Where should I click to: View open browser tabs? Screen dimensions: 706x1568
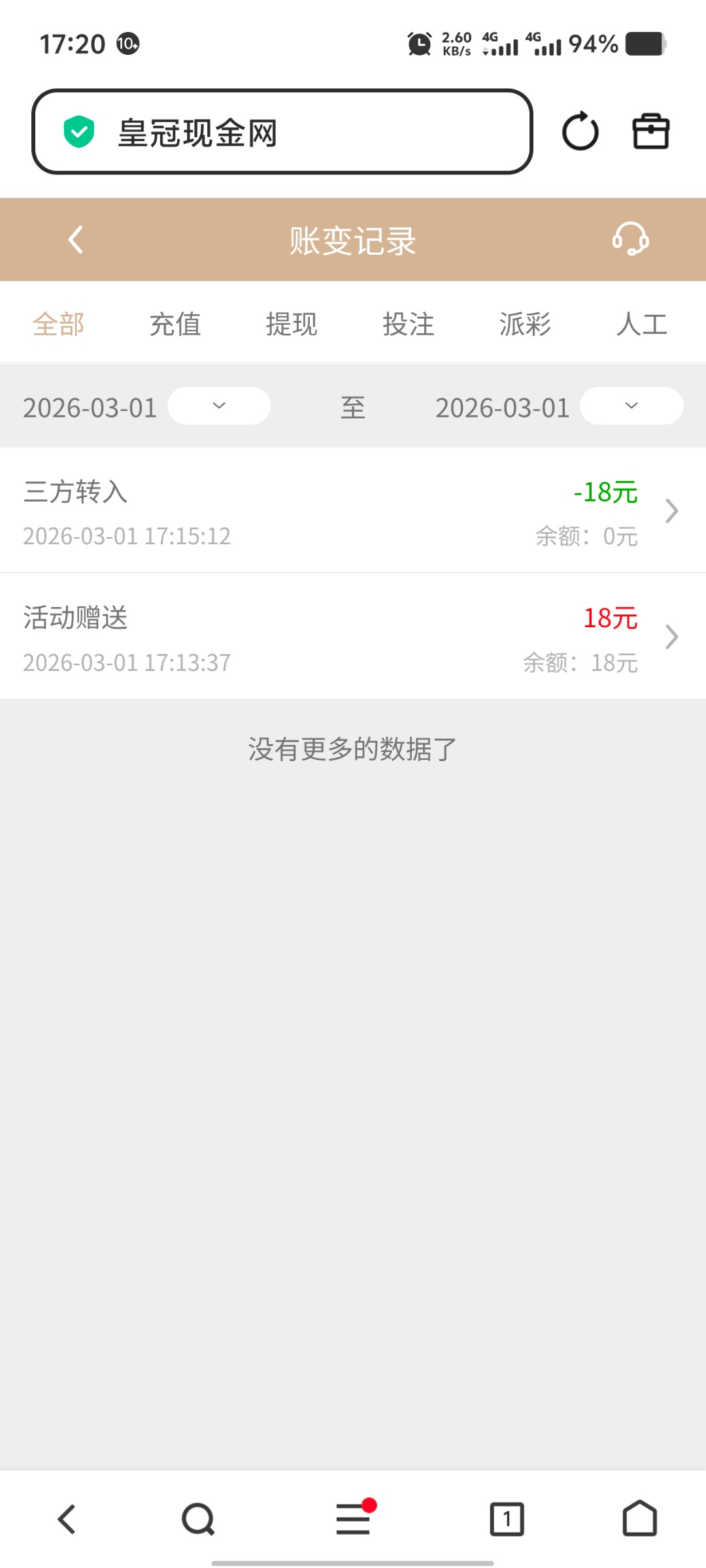point(507,1519)
